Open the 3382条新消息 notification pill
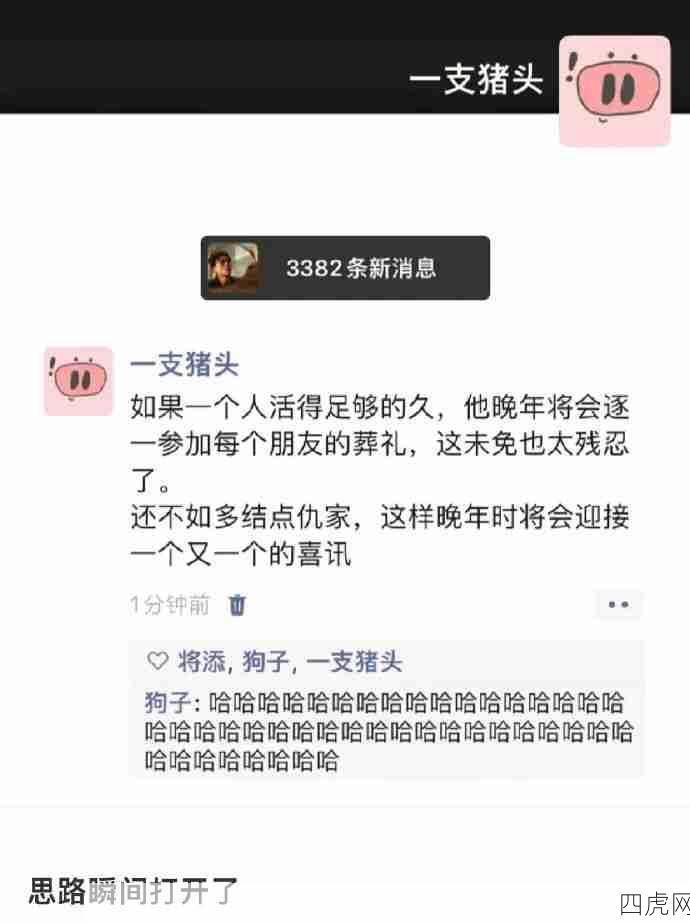 pos(345,268)
